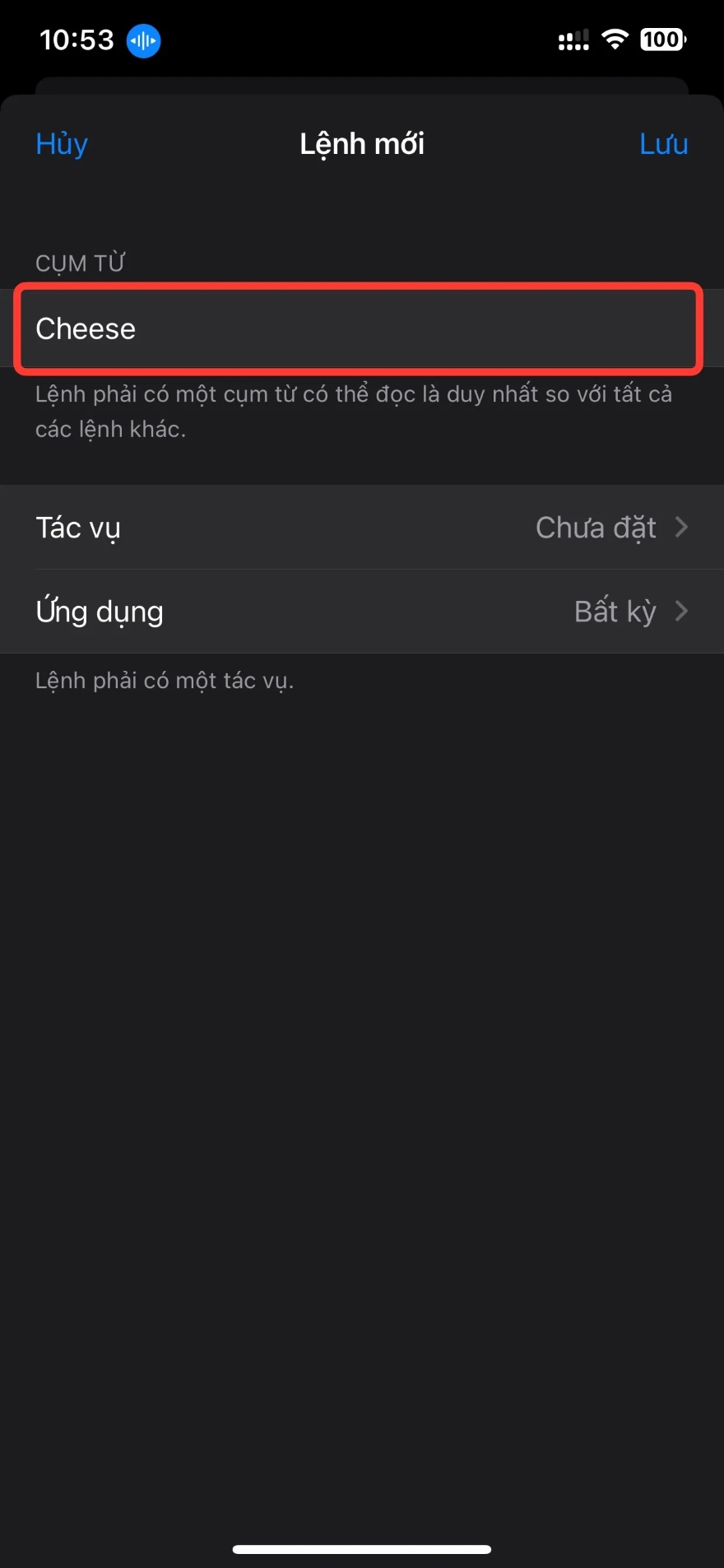The width and height of the screenshot is (724, 1568).
Task: Select the voice waveform indicator at the top
Action: [x=142, y=40]
